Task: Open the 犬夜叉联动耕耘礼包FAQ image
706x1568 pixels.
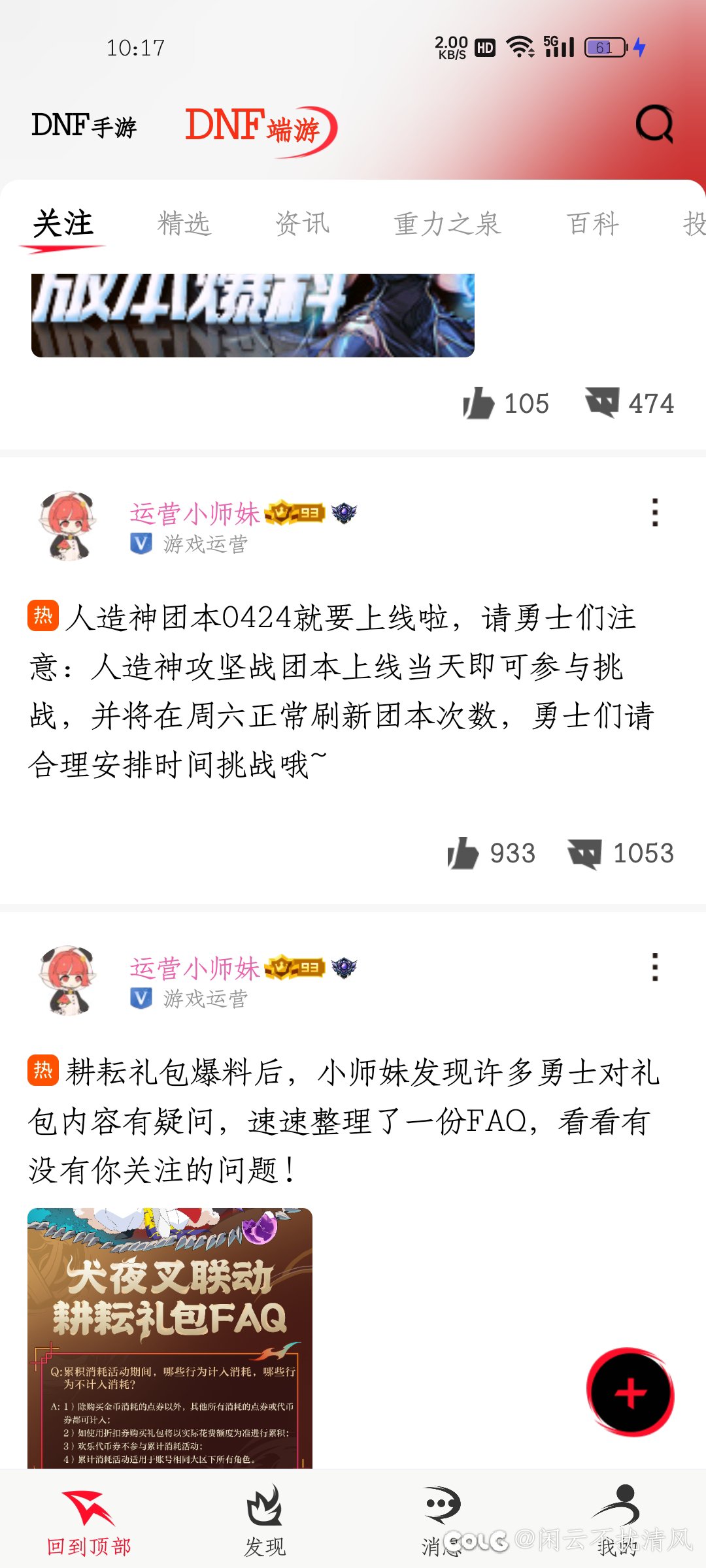Action: [170, 1339]
